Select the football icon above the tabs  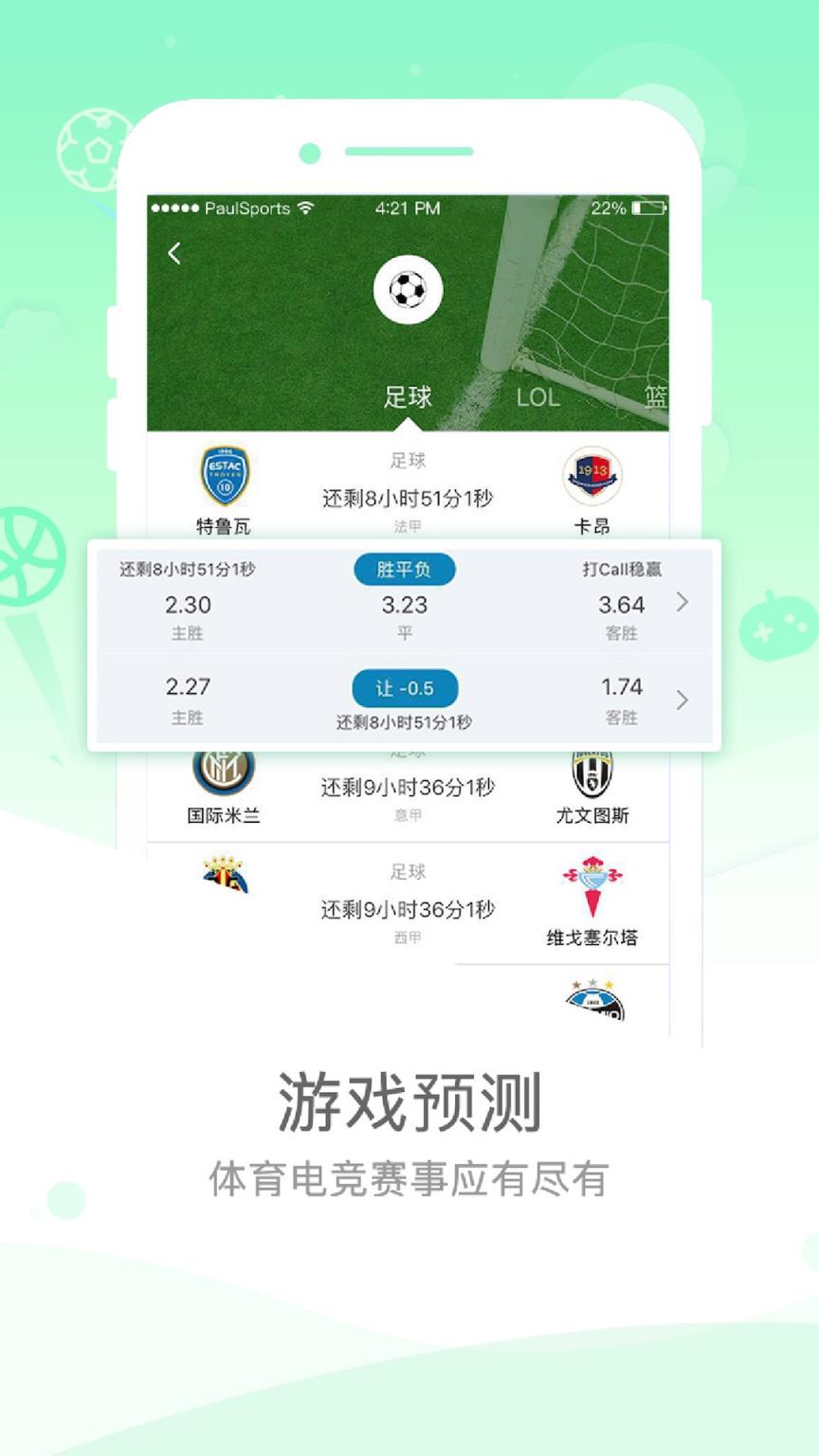[409, 290]
